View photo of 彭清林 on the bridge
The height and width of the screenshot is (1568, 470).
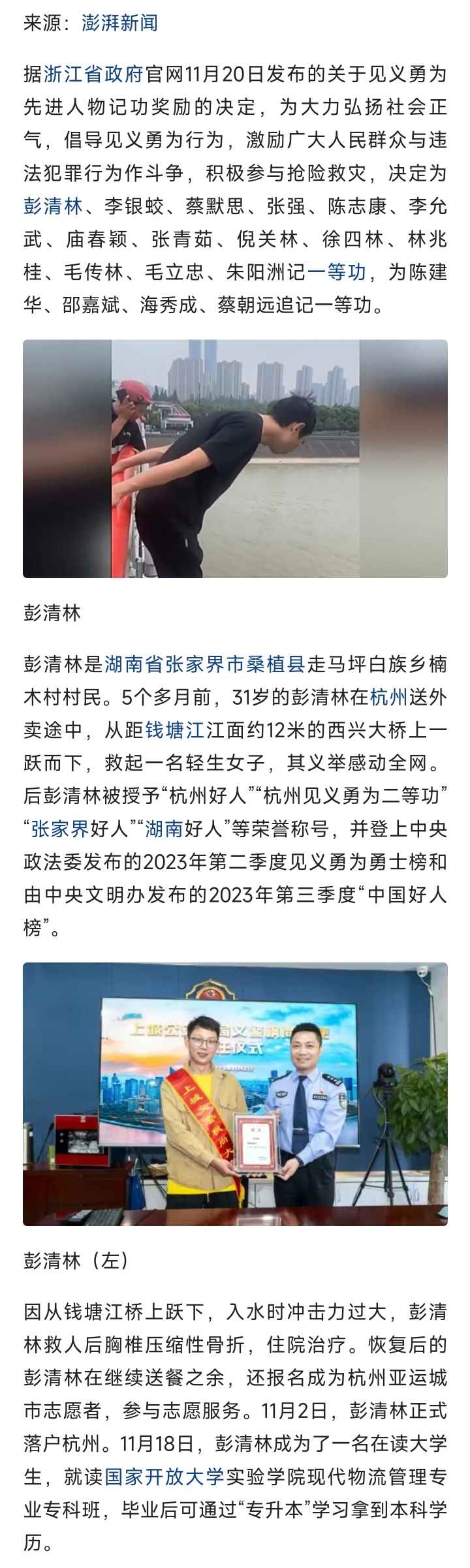pyautogui.click(x=235, y=459)
